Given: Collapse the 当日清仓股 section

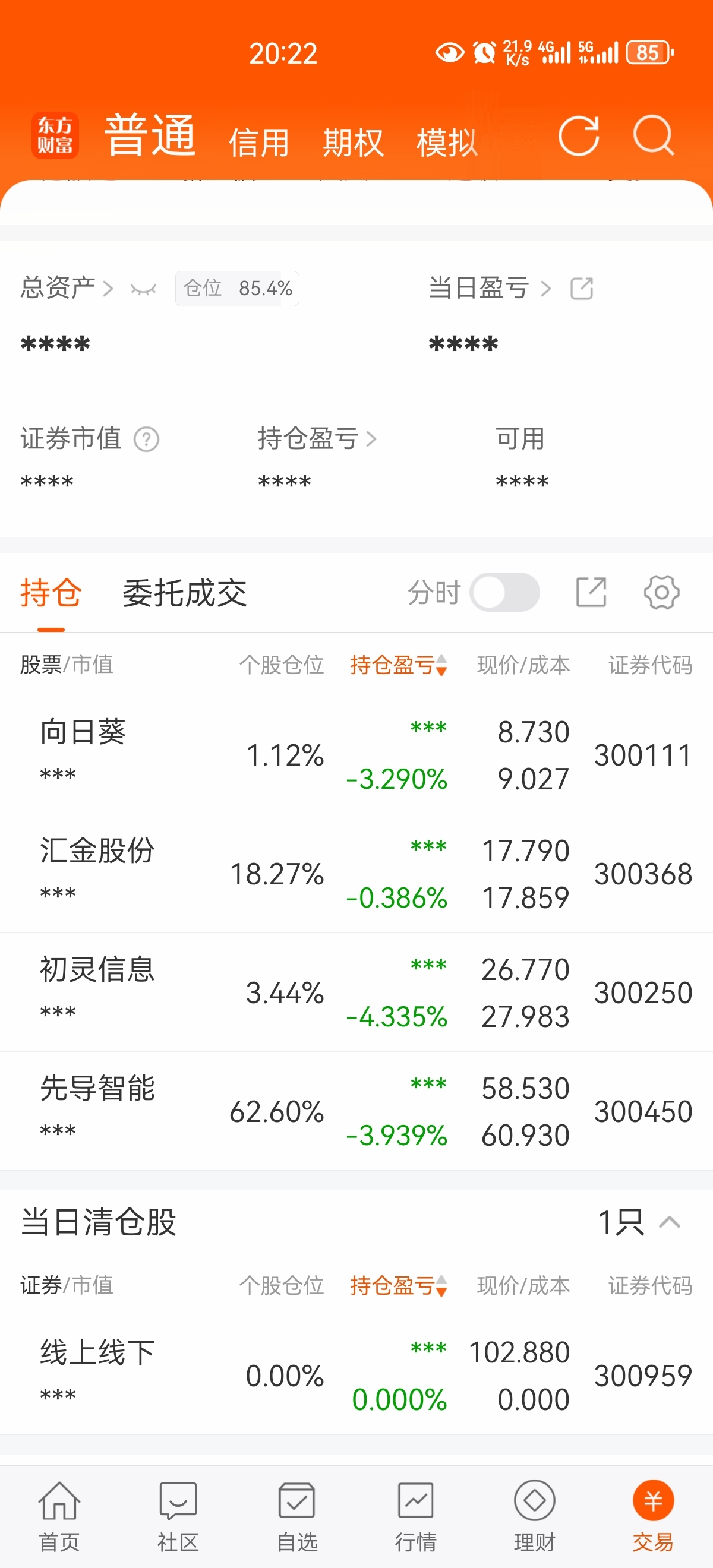Looking at the screenshot, I should (670, 1222).
